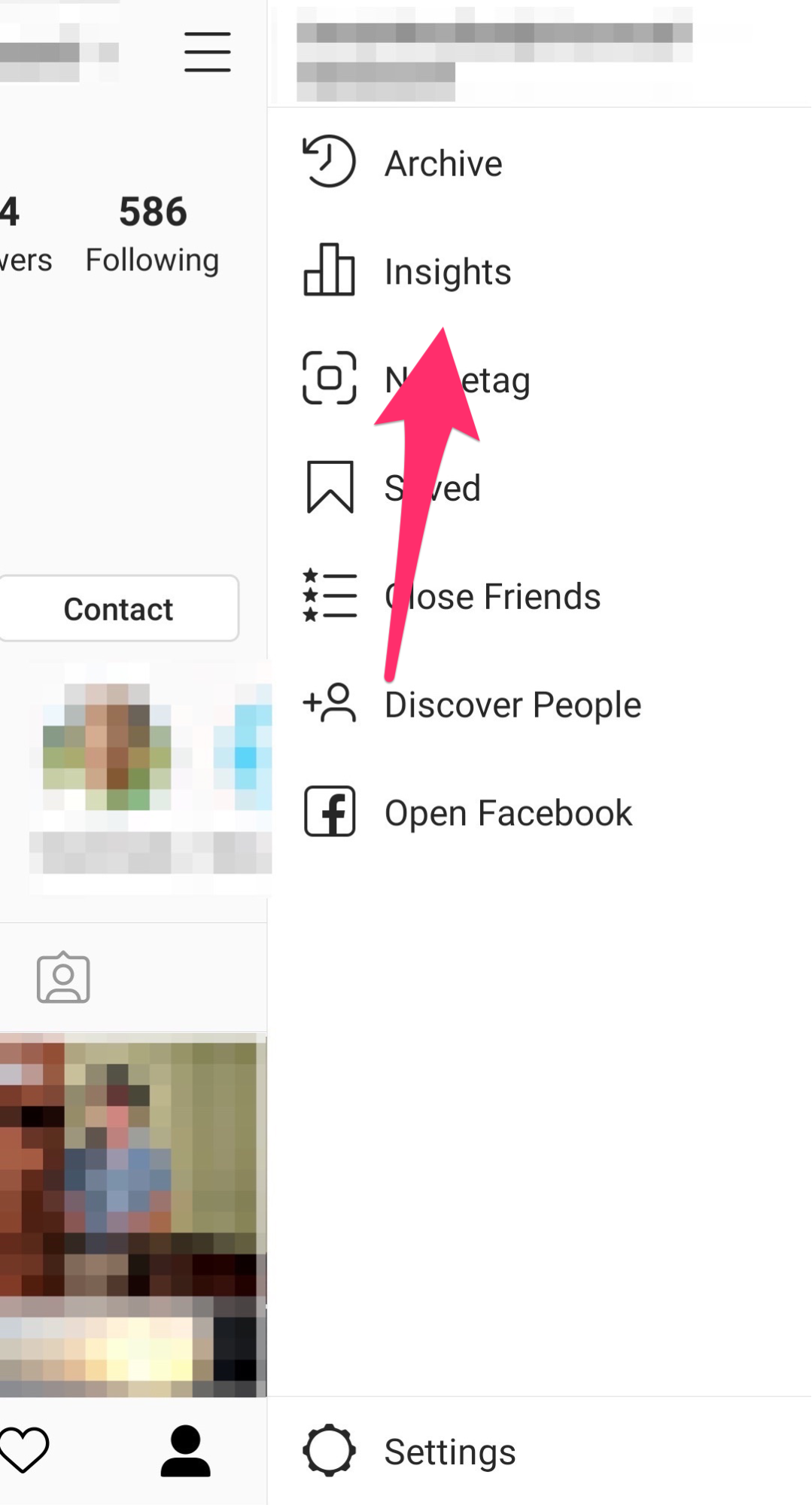Open Archive using the clock icon
812x1505 pixels.
tap(329, 163)
